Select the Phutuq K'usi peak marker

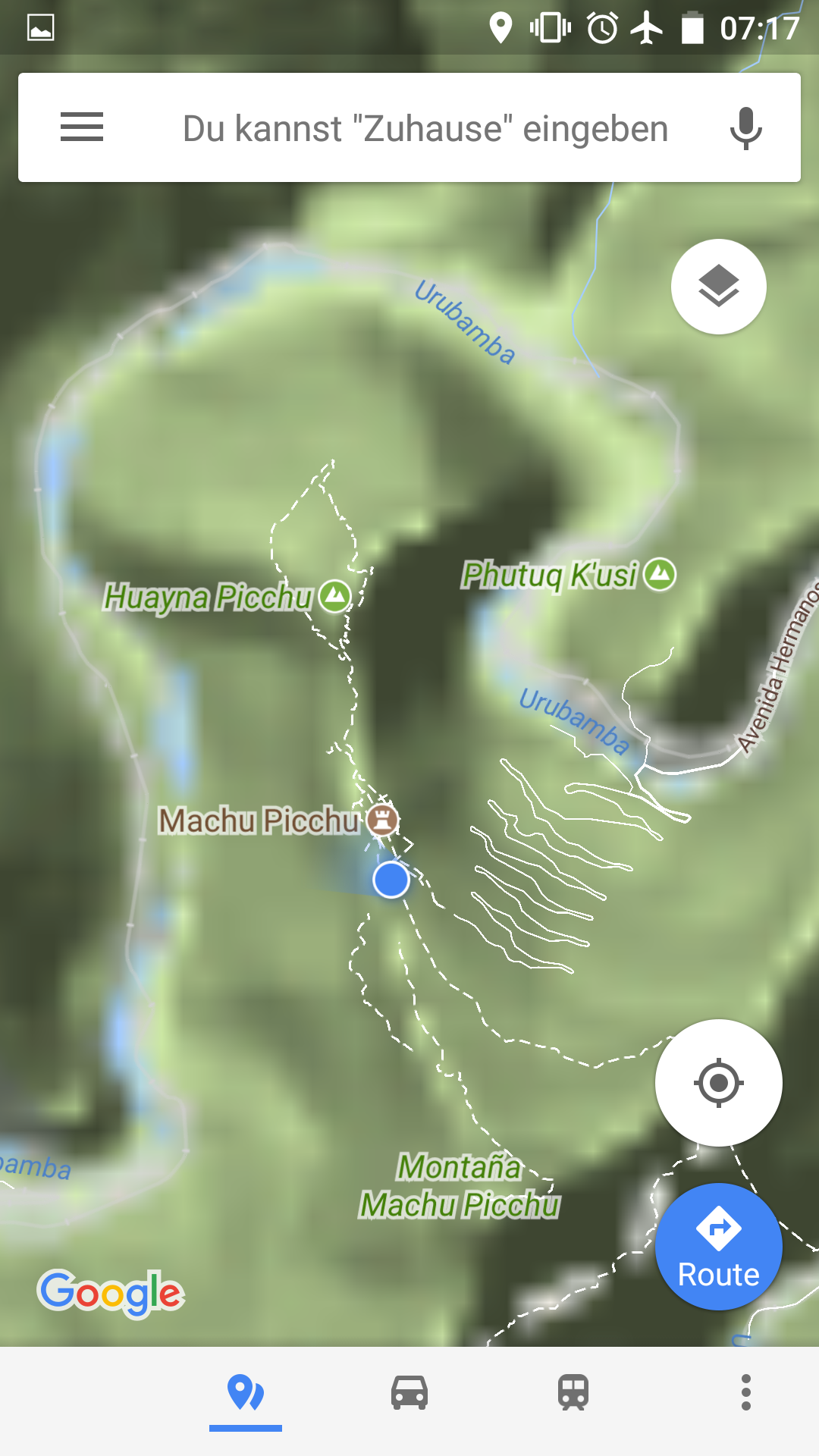point(660,574)
